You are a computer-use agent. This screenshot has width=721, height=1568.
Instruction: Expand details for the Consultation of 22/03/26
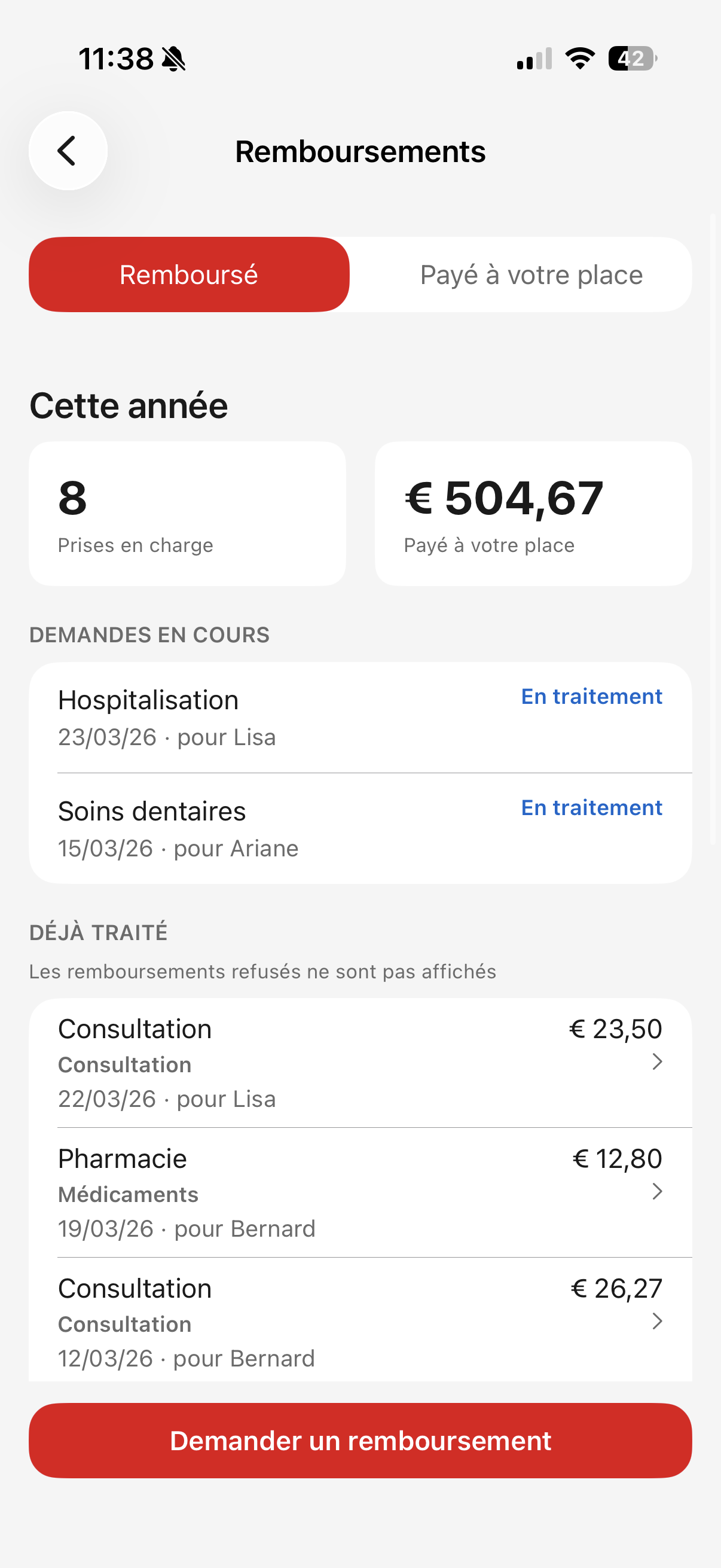(361, 1062)
